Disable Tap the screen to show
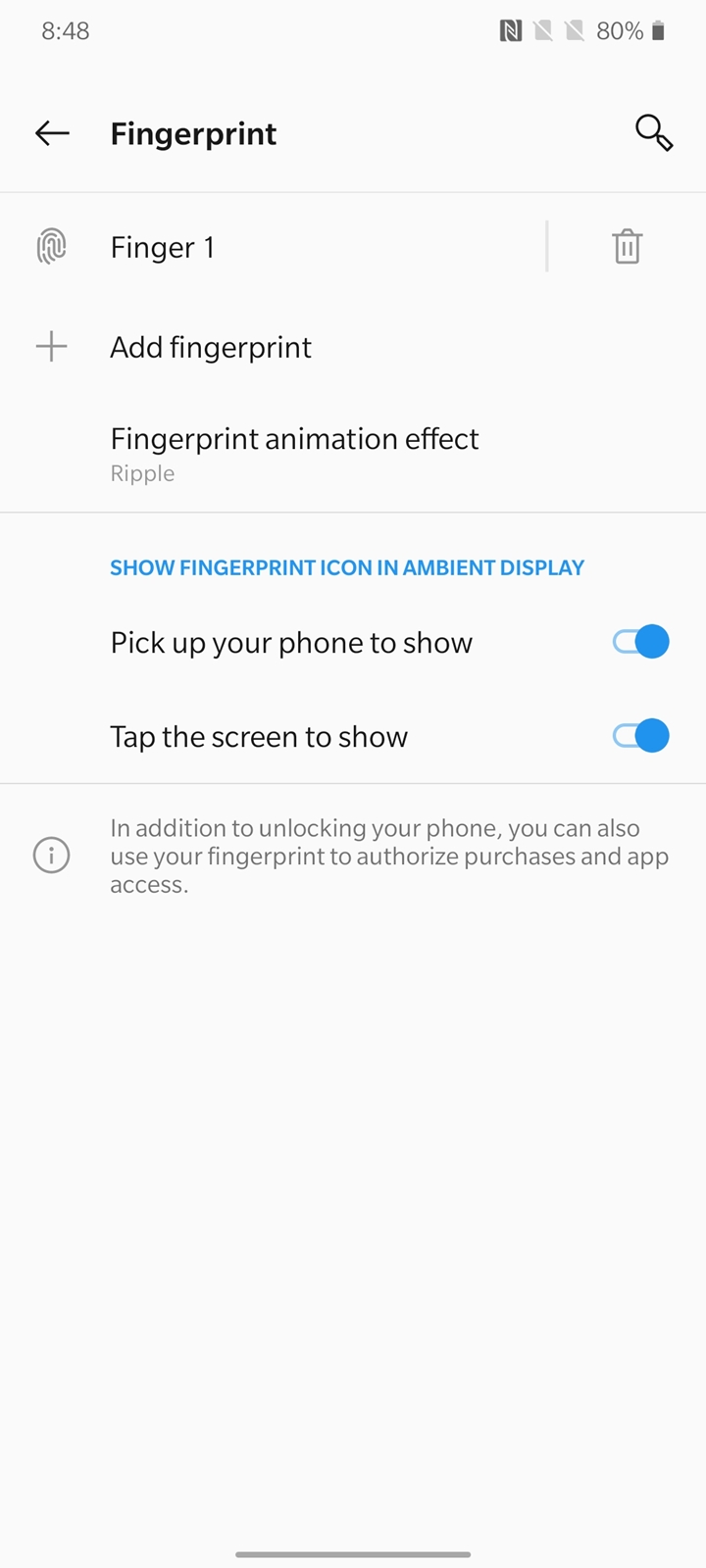 tap(640, 736)
